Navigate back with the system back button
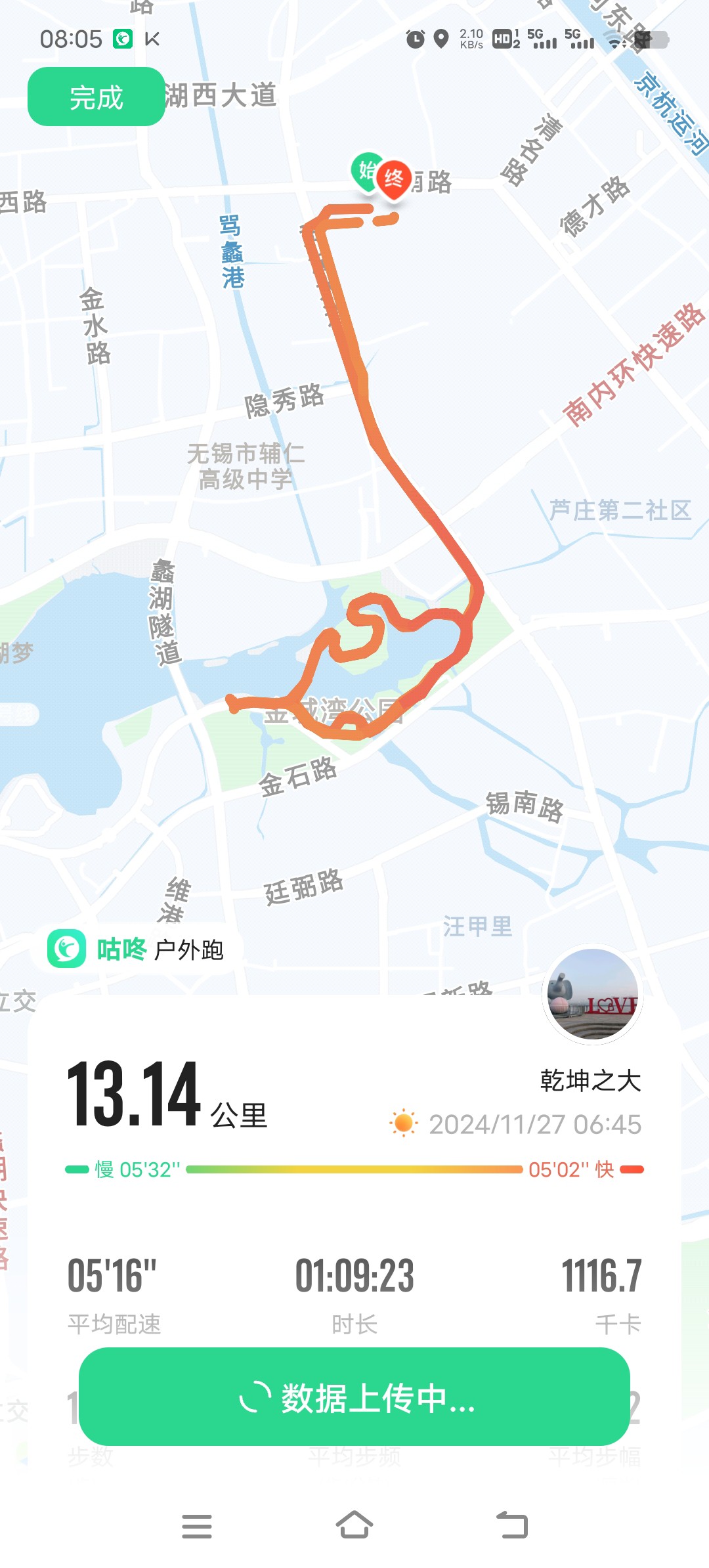Image resolution: width=709 pixels, height=1568 pixels. (512, 1525)
